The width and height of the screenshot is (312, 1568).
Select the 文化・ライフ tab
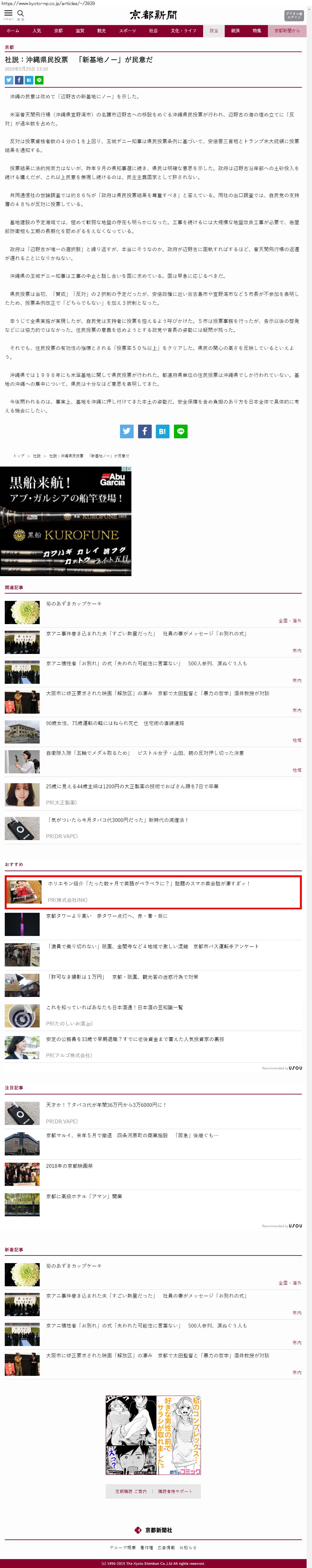184,31
